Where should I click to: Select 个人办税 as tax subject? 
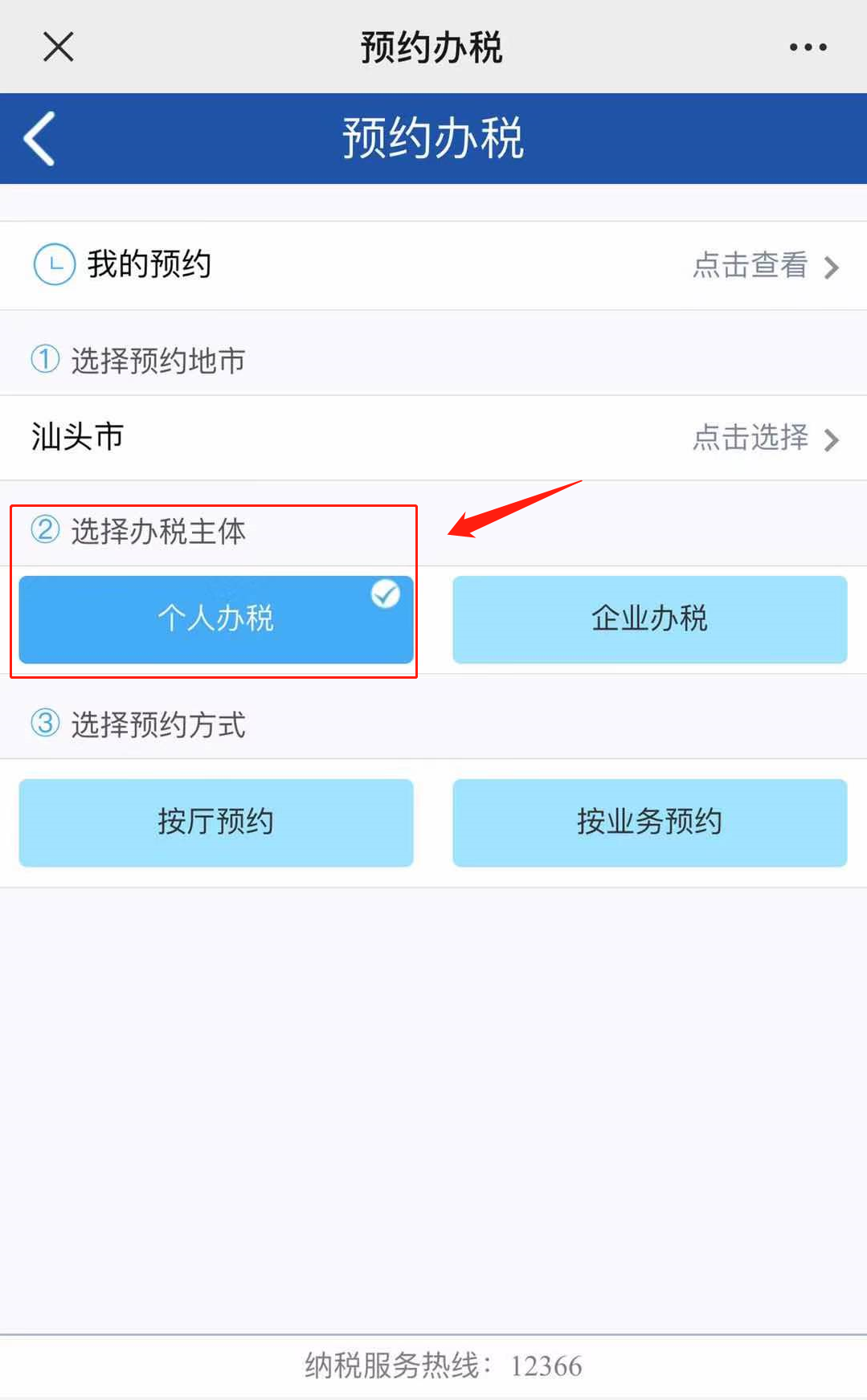point(216,619)
